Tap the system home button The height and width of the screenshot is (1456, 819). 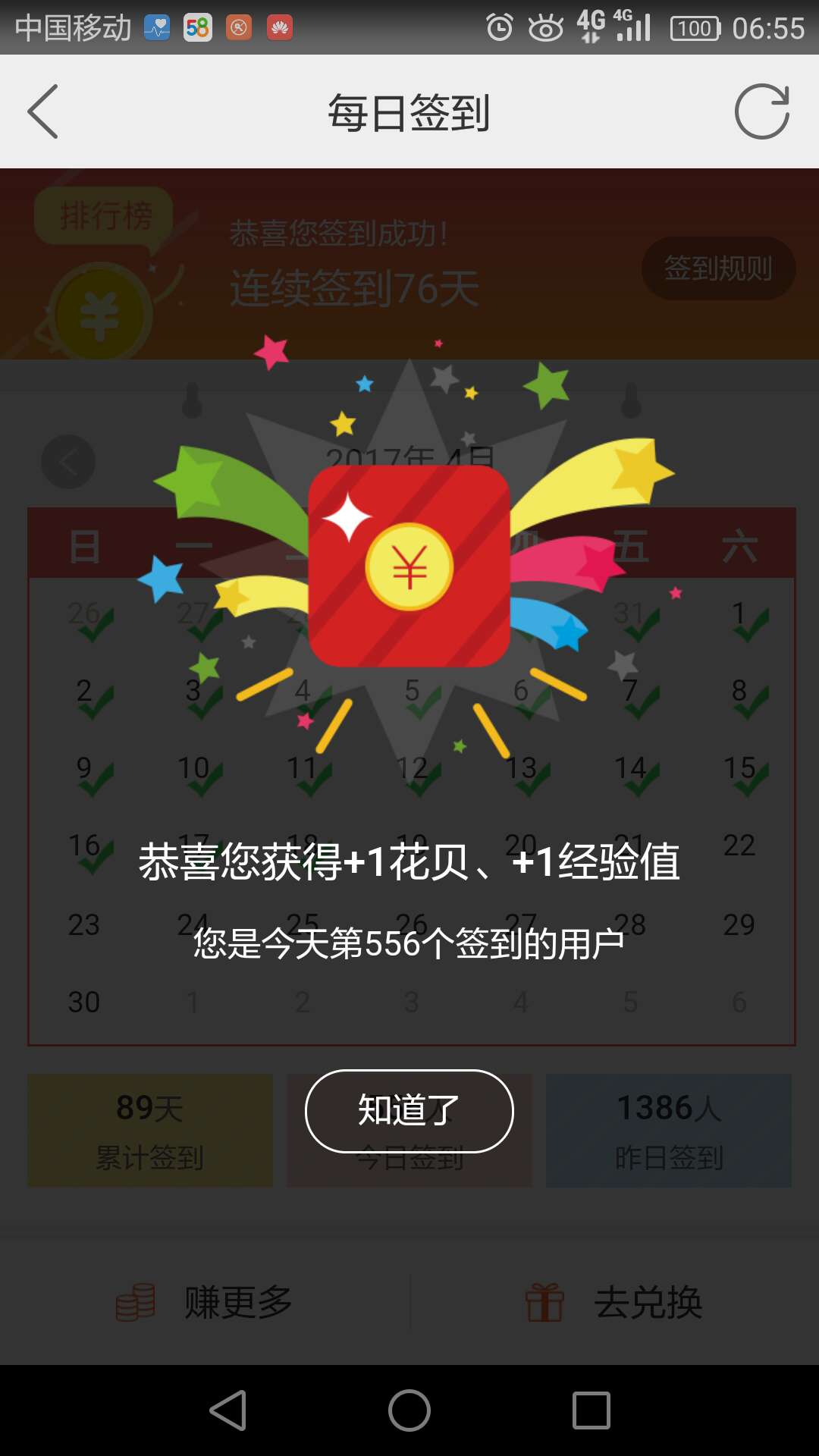click(x=409, y=1410)
